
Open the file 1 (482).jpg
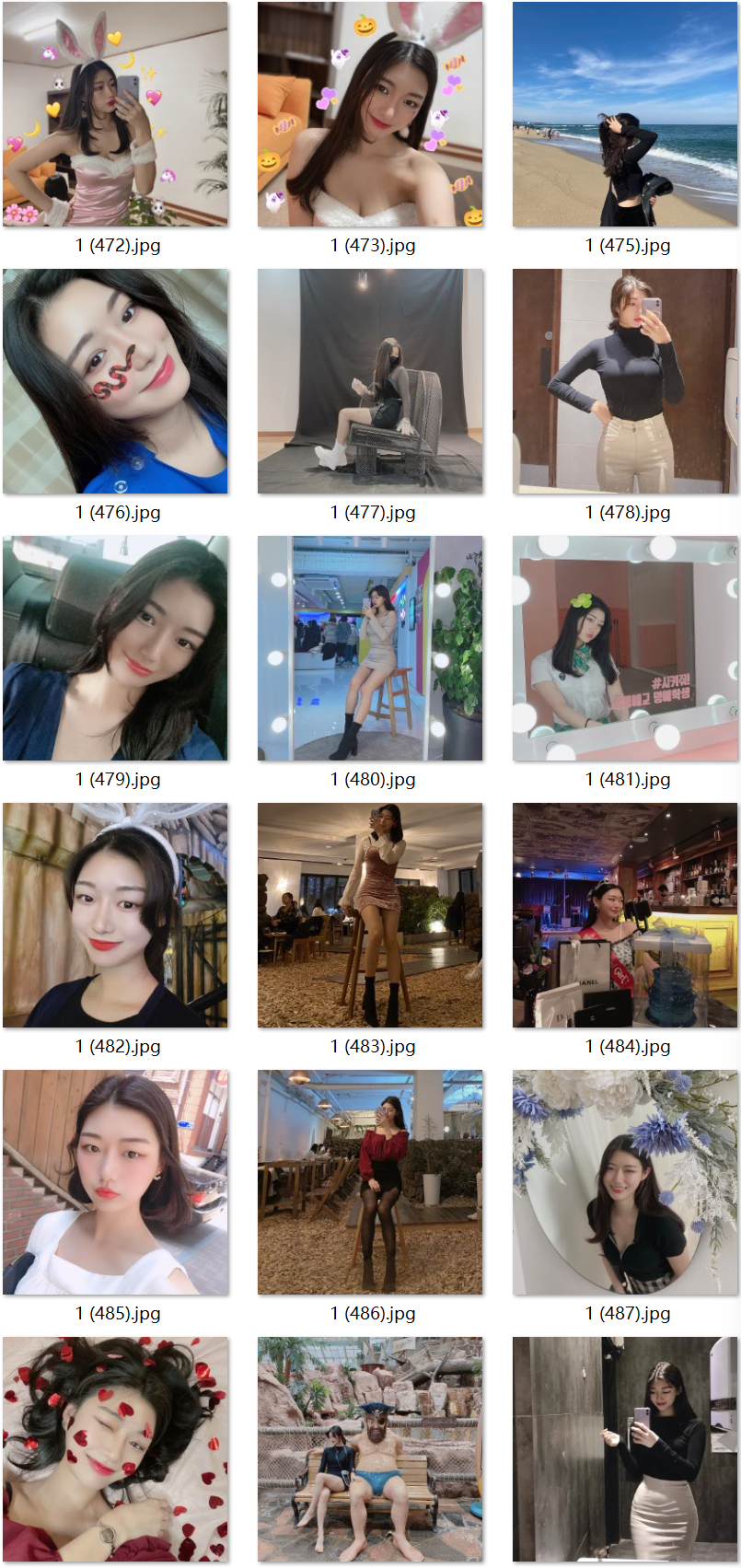[115, 915]
